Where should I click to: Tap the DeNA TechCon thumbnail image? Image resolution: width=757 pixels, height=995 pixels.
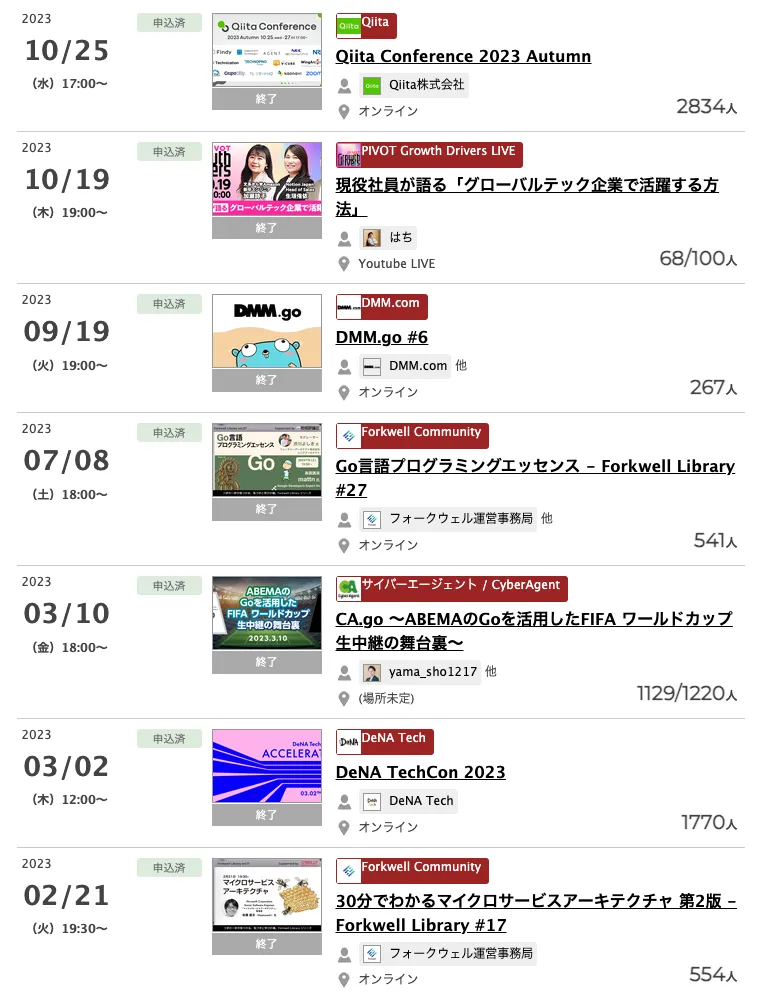click(x=267, y=765)
